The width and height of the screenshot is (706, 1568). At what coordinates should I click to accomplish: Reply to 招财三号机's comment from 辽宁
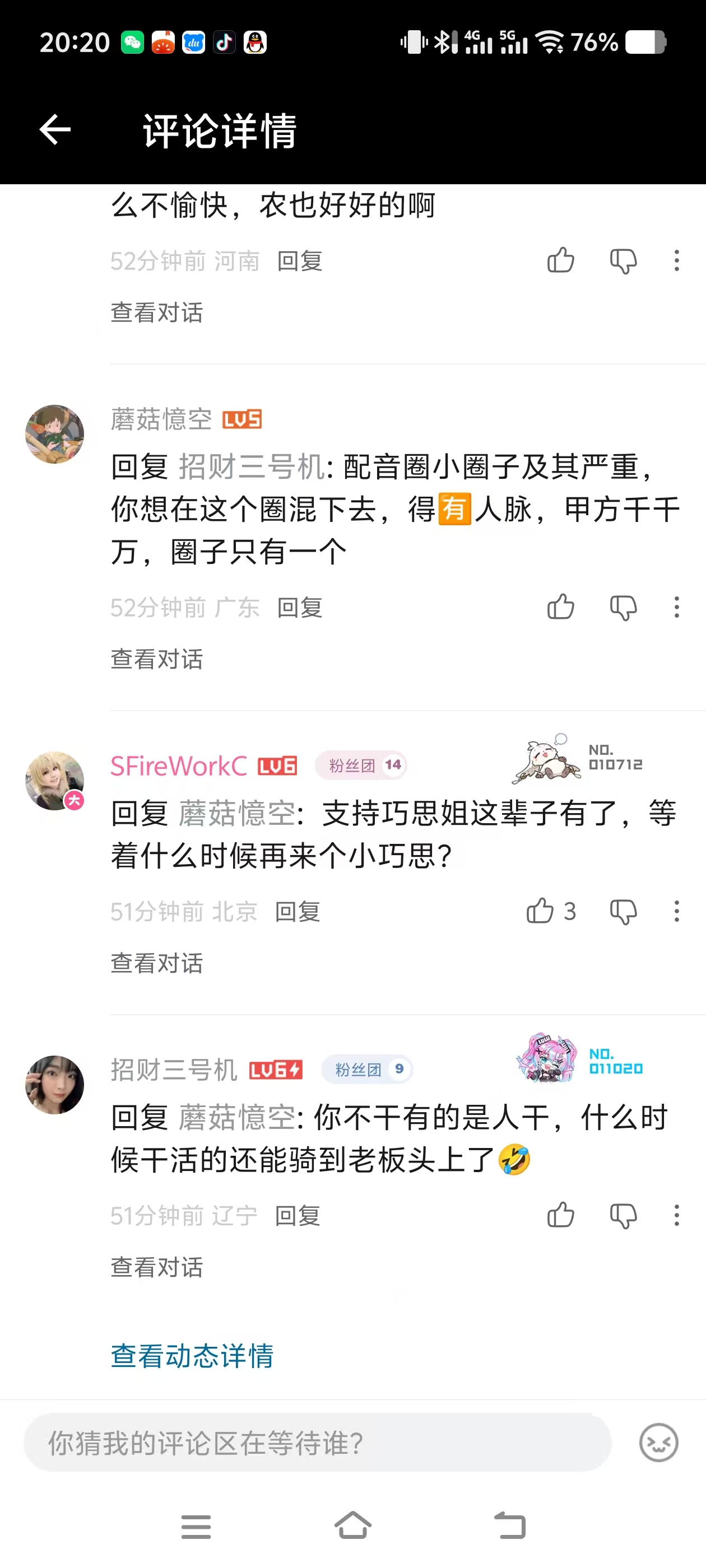pyautogui.click(x=298, y=1215)
